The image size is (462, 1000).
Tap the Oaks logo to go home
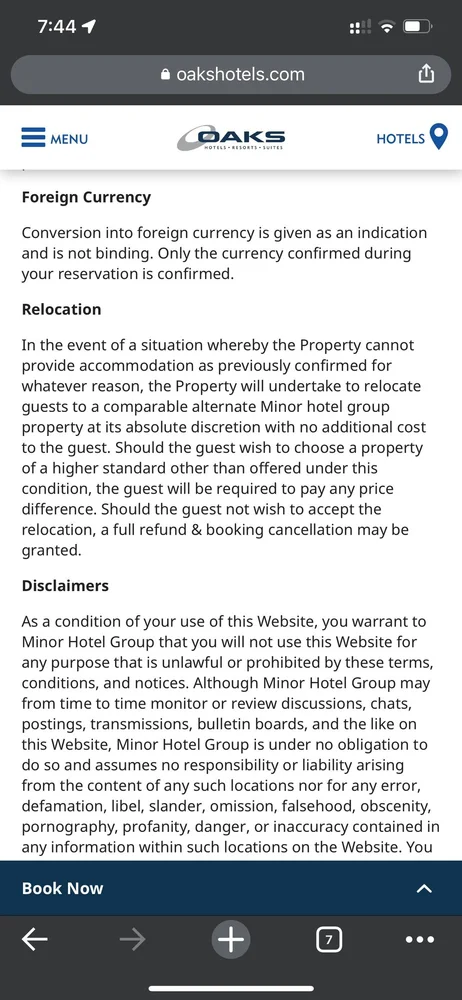pos(231,138)
